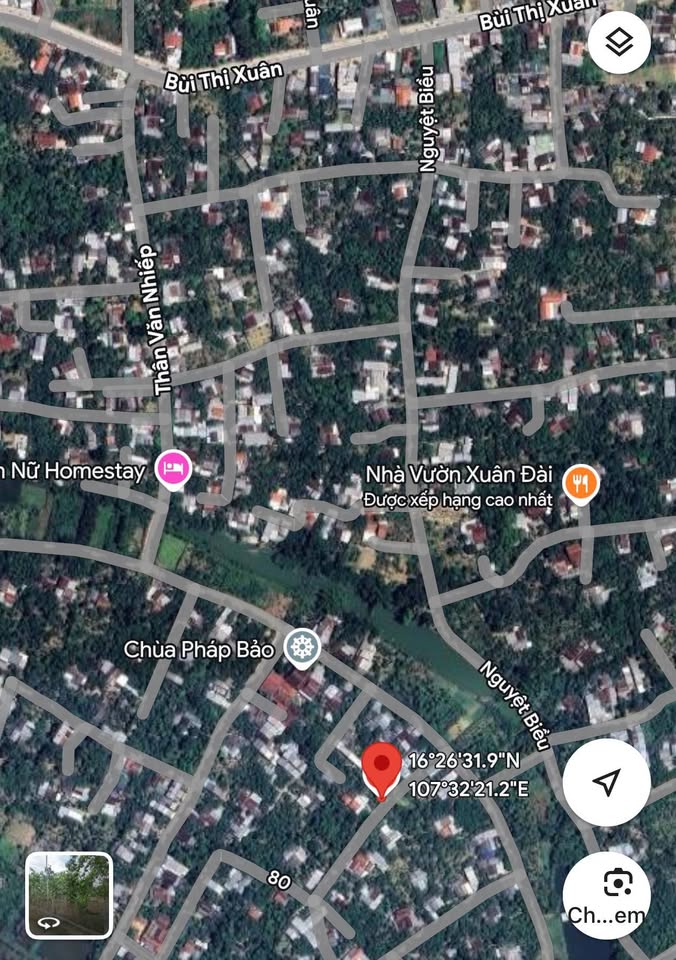This screenshot has width=676, height=960.
Task: Open the map layers selector
Action: pos(619,41)
